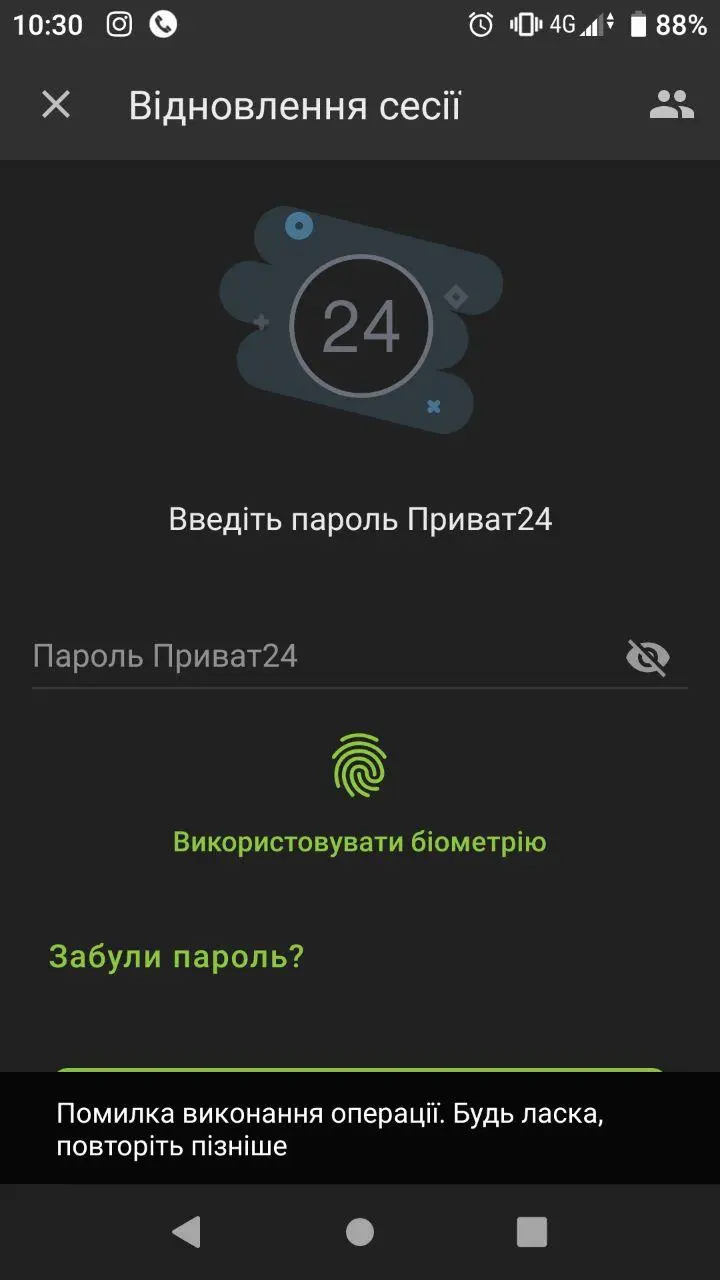Open the accounts people icon

(671, 105)
